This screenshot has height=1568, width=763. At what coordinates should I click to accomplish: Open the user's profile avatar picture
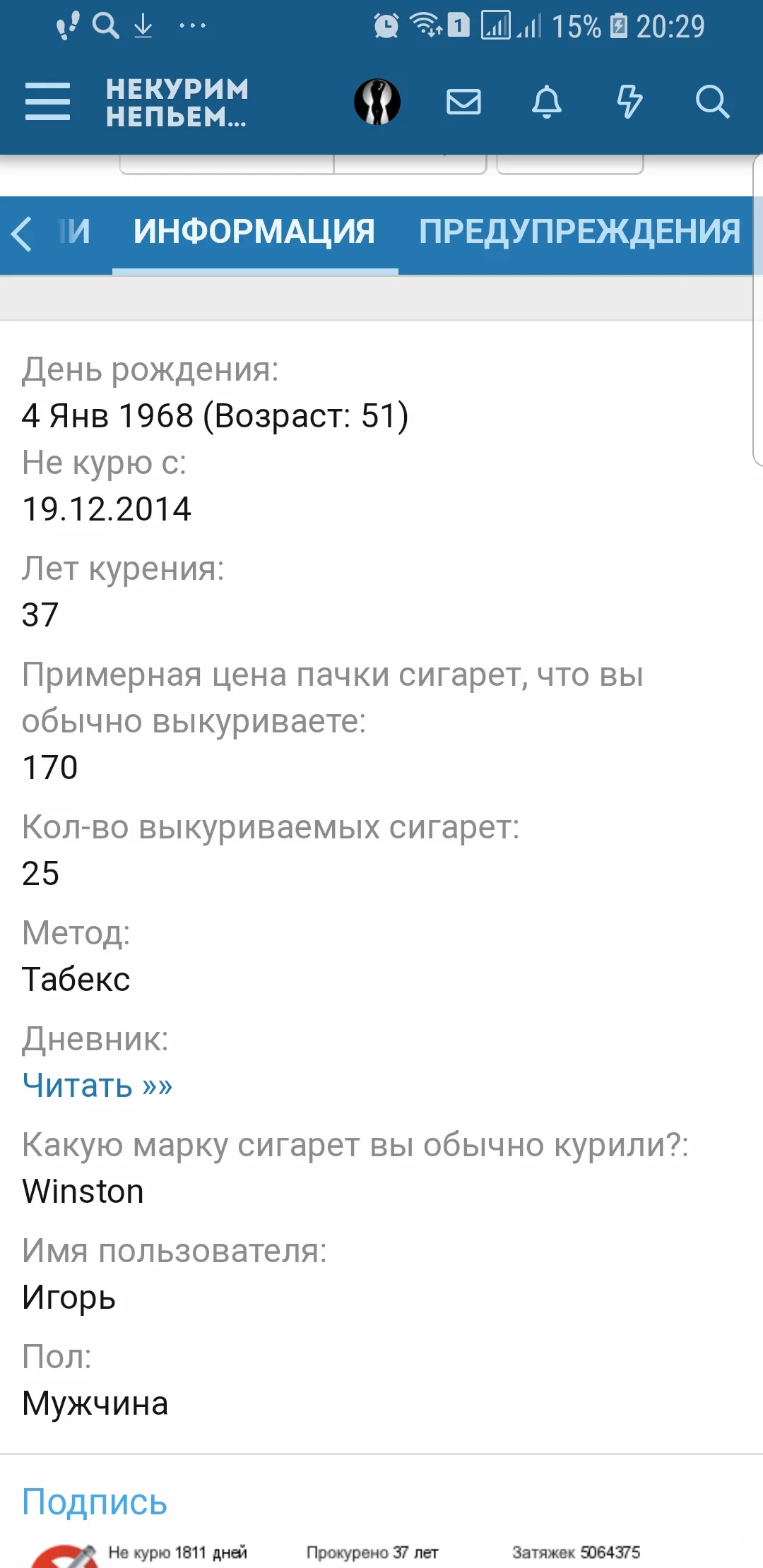click(377, 102)
